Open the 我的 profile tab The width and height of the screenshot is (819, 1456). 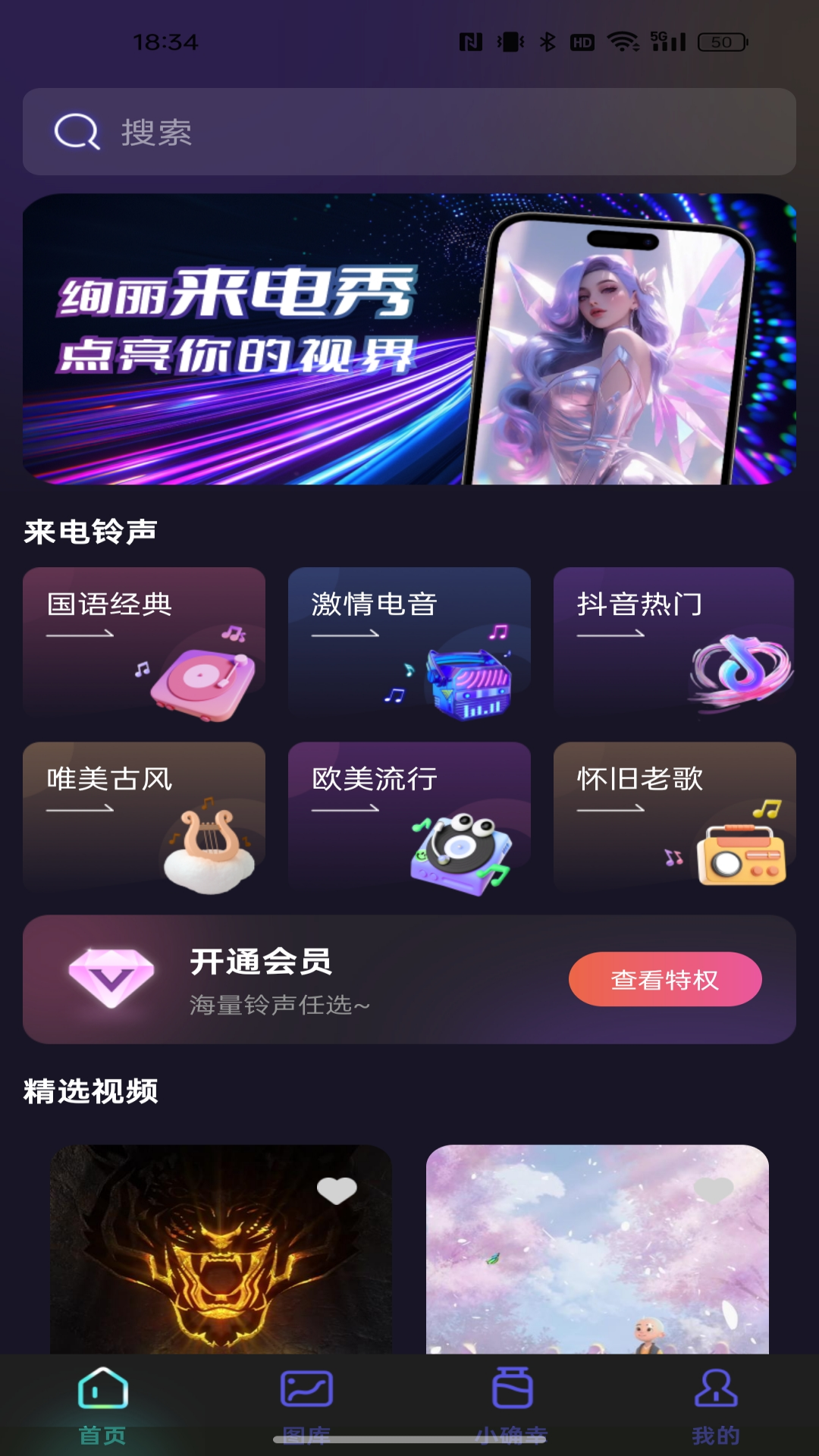tap(716, 1404)
